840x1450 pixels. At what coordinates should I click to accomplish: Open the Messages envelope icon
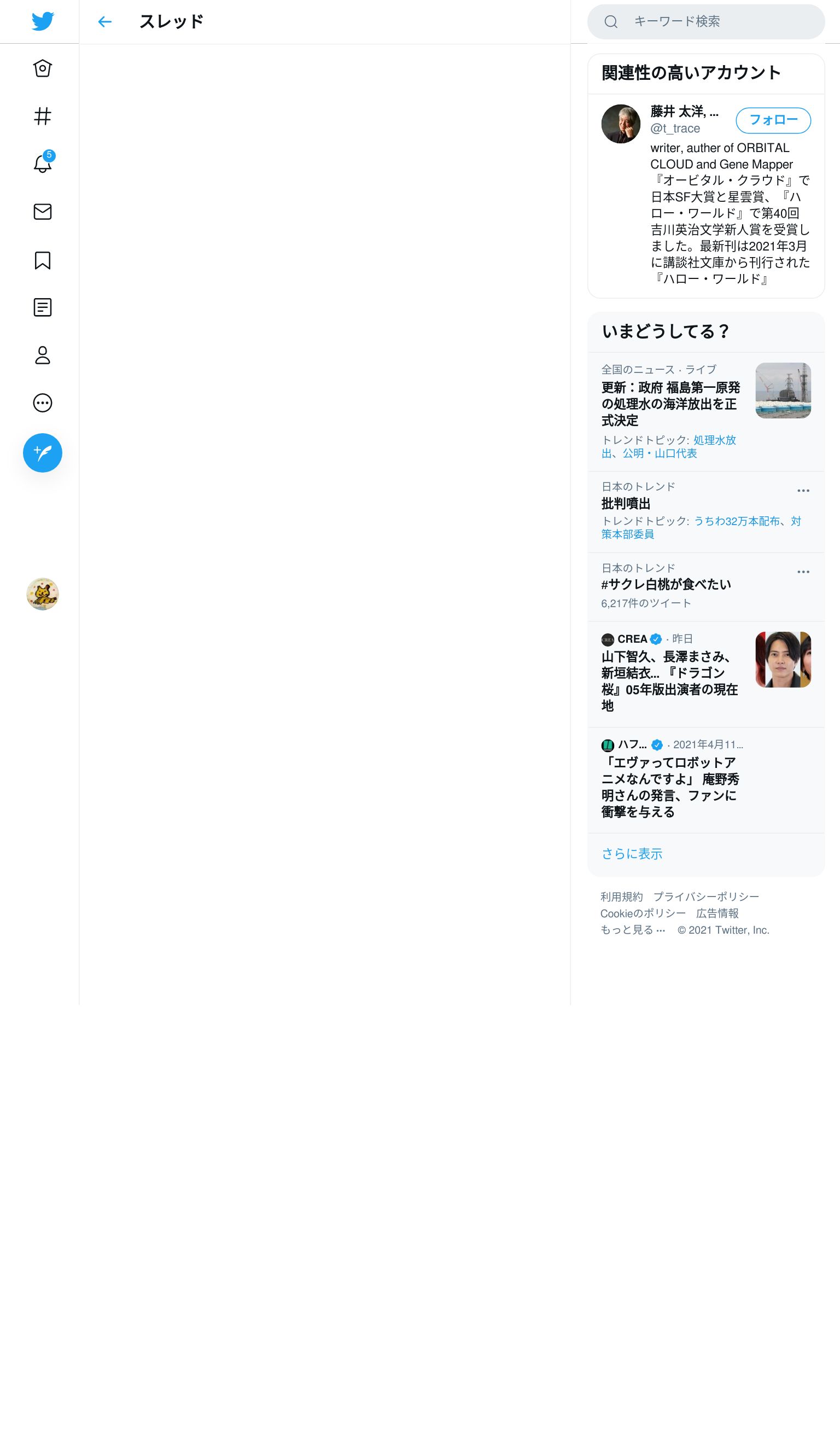click(x=43, y=212)
